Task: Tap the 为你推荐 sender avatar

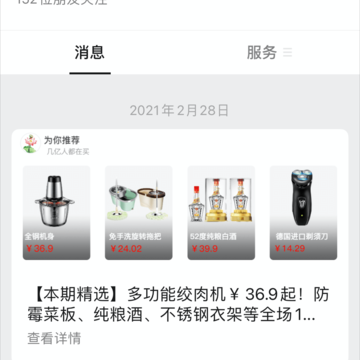Action: pos(30,143)
